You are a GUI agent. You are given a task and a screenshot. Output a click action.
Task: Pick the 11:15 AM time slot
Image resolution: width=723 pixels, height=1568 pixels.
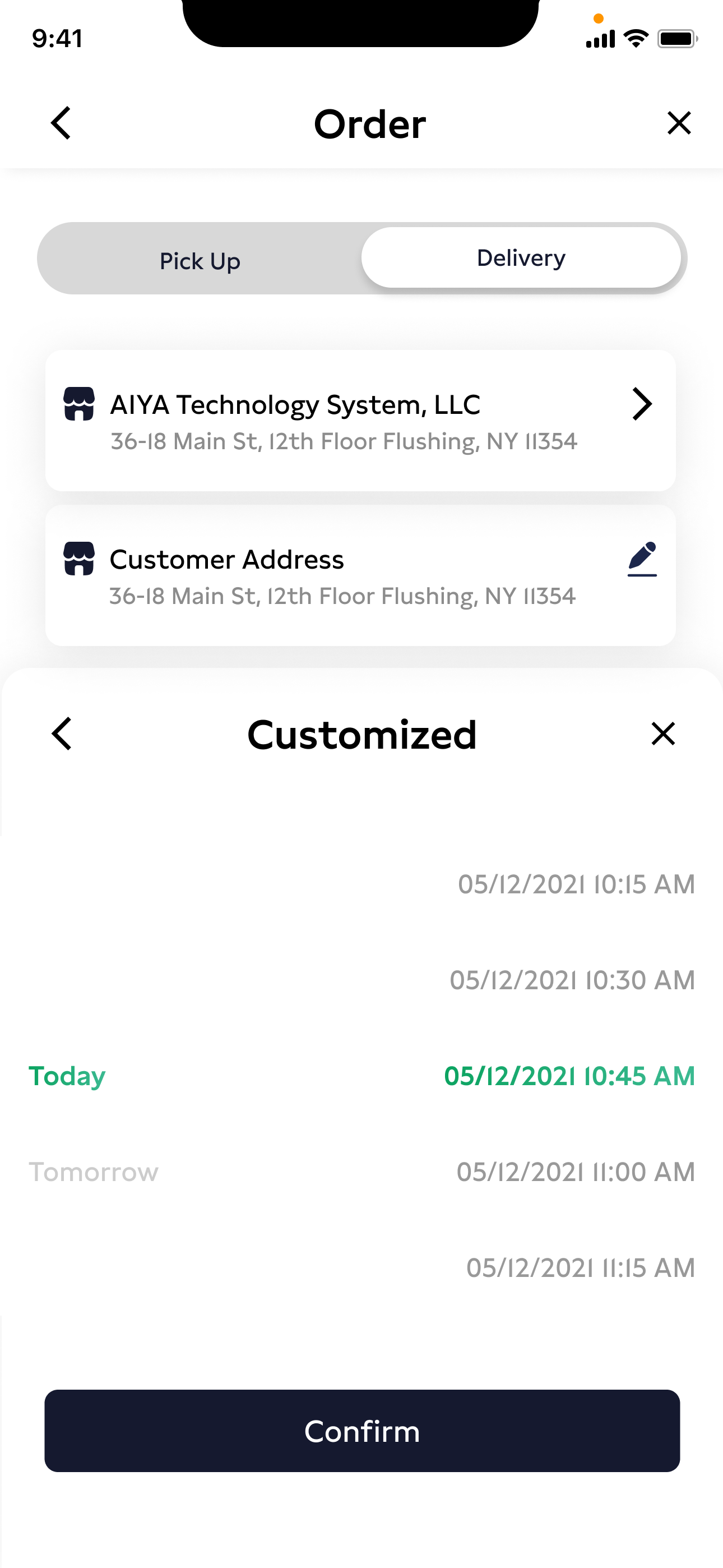tap(580, 1268)
